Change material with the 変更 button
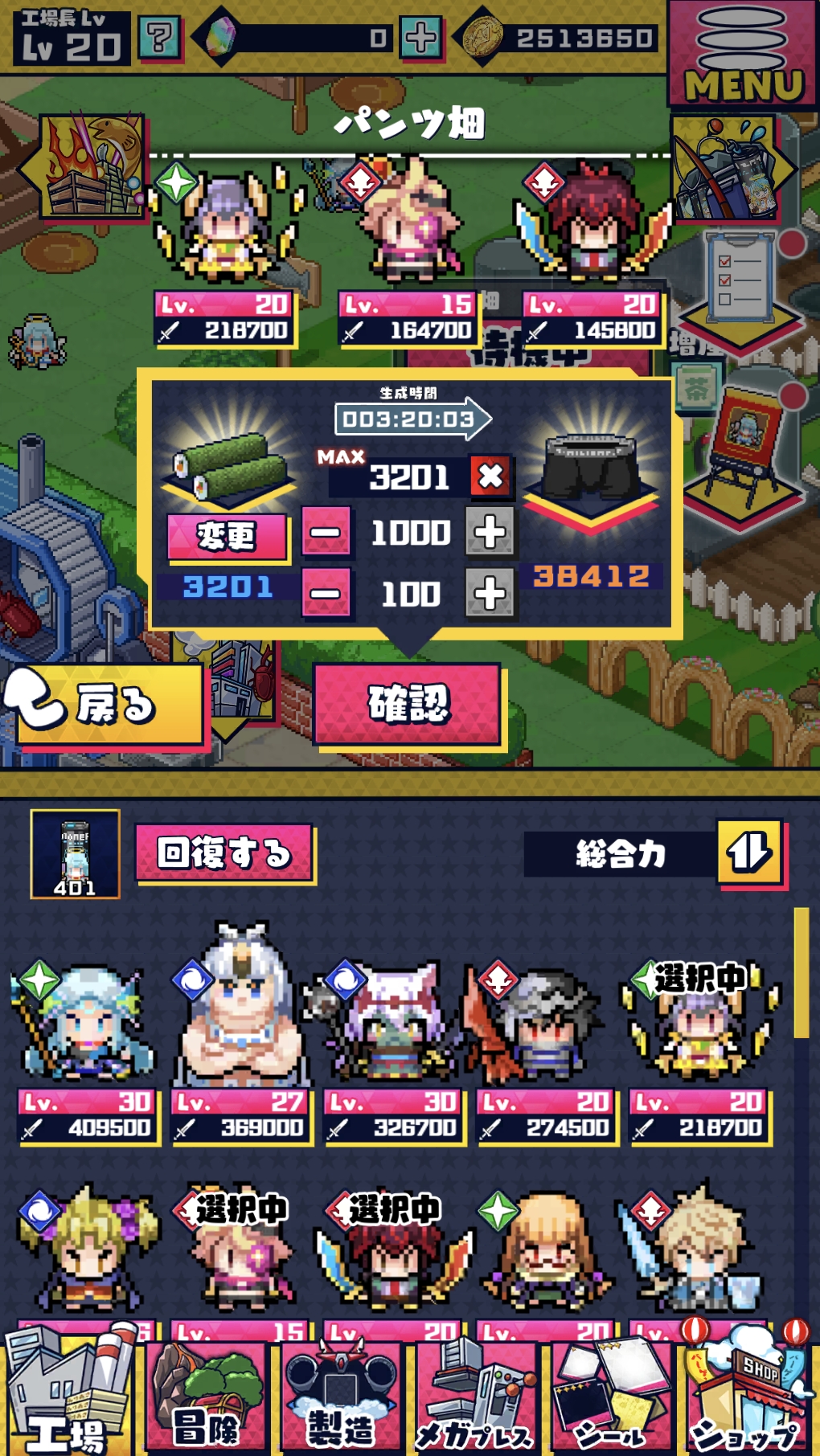820x1456 pixels. click(227, 536)
